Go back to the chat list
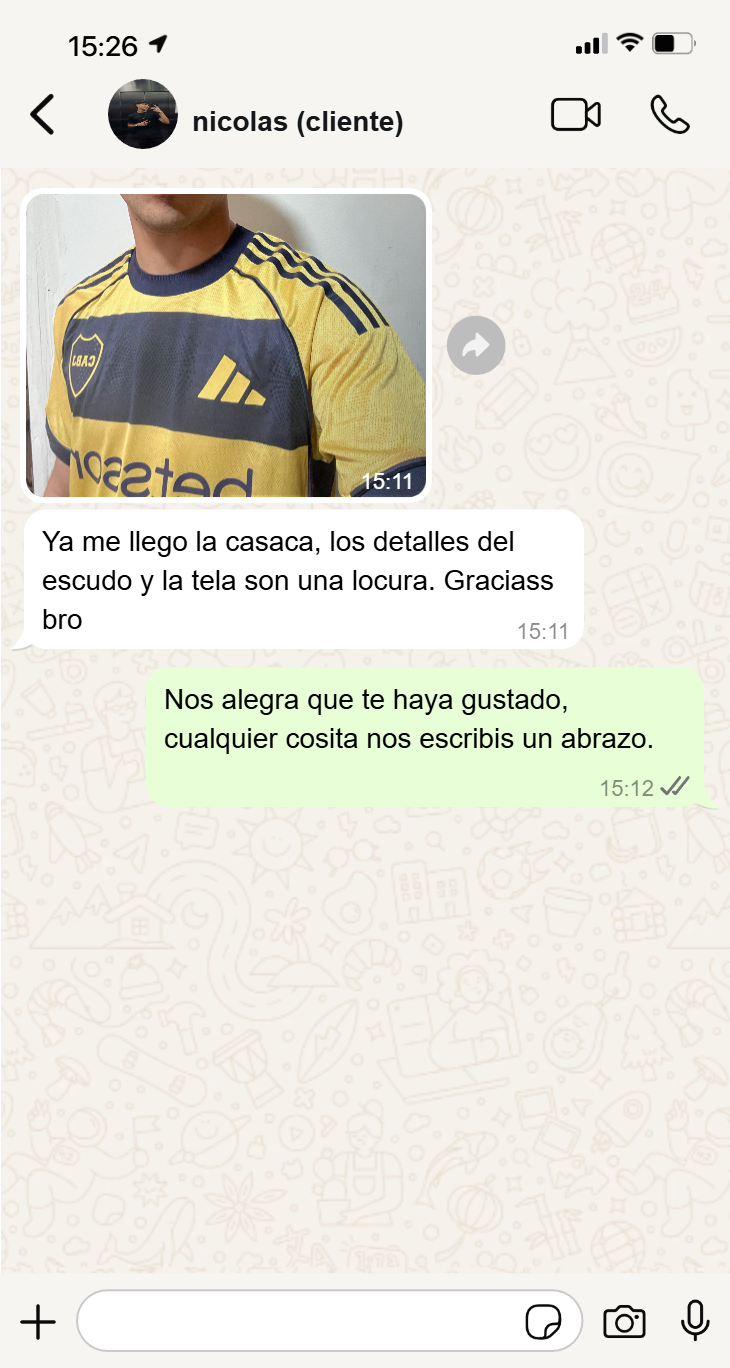Screen dimensions: 730x1368 (x=42, y=115)
